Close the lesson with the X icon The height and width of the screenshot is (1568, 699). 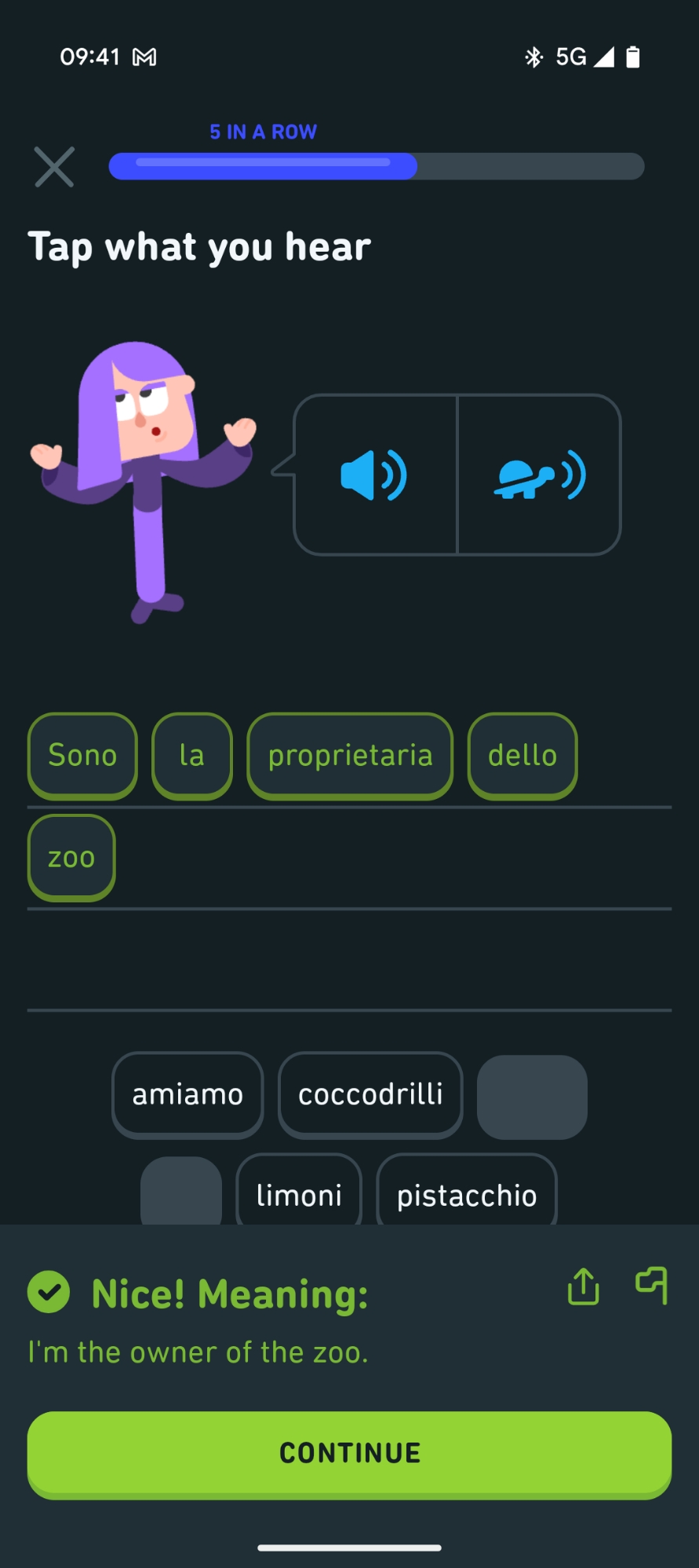click(x=54, y=167)
